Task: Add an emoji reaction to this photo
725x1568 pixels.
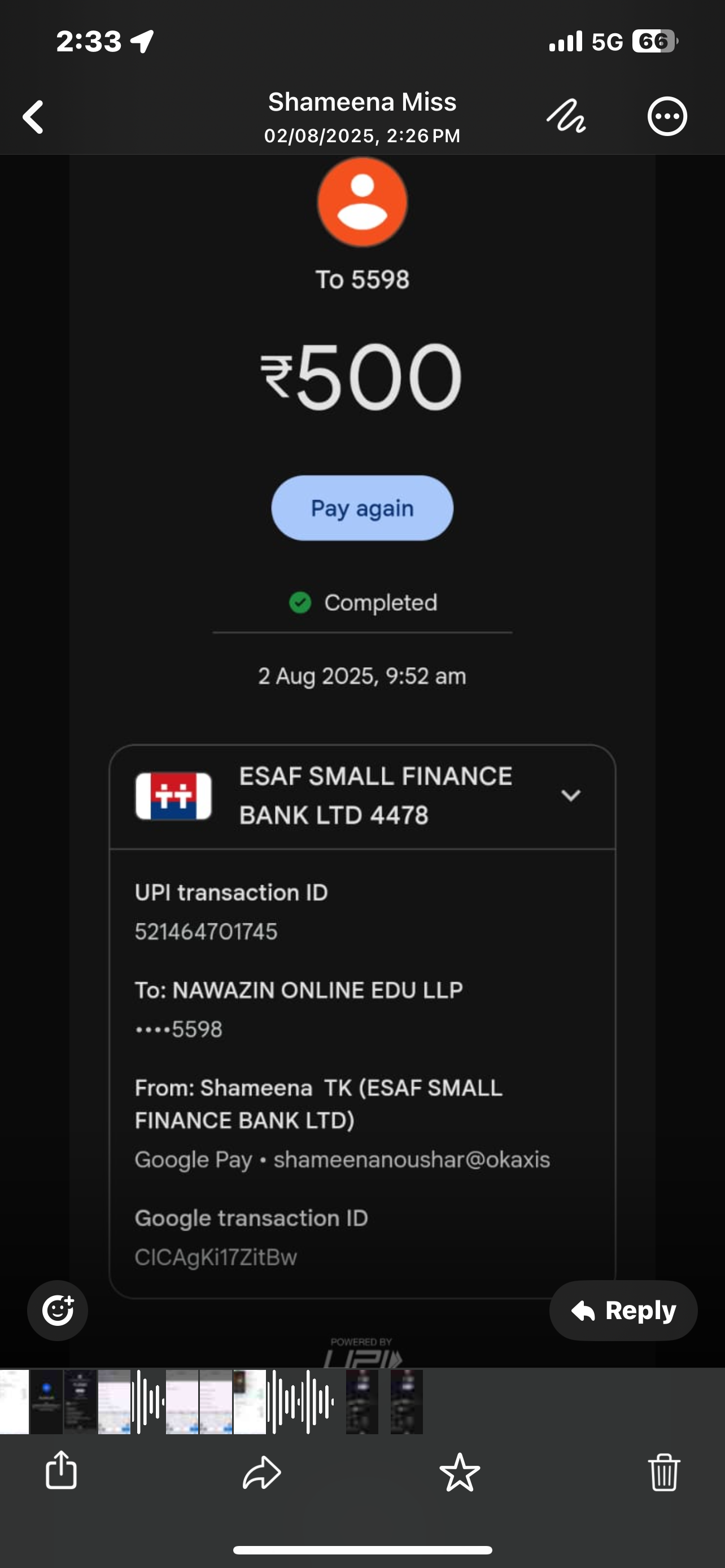Action: point(58,1310)
